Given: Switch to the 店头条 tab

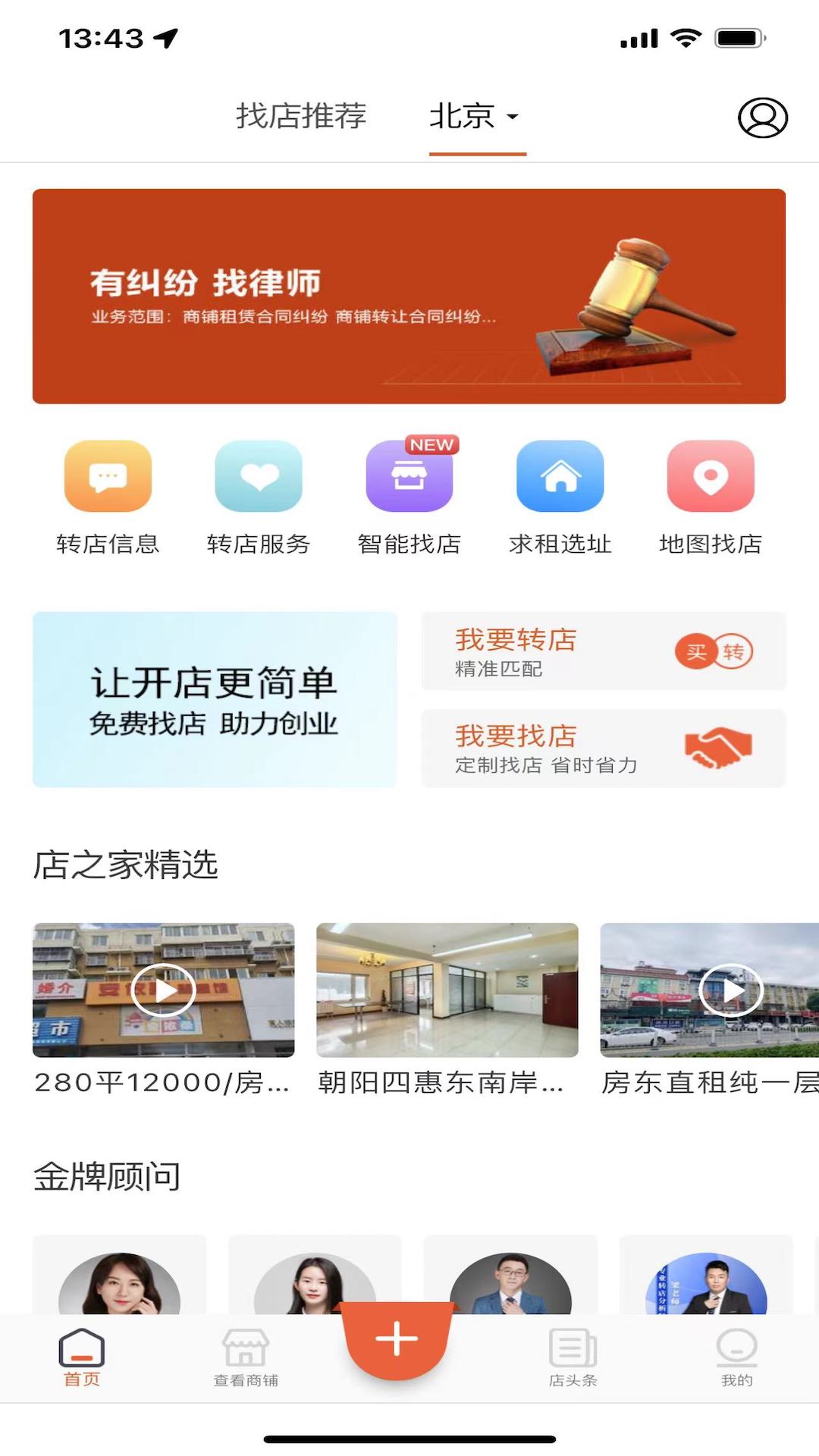Looking at the screenshot, I should [573, 1357].
